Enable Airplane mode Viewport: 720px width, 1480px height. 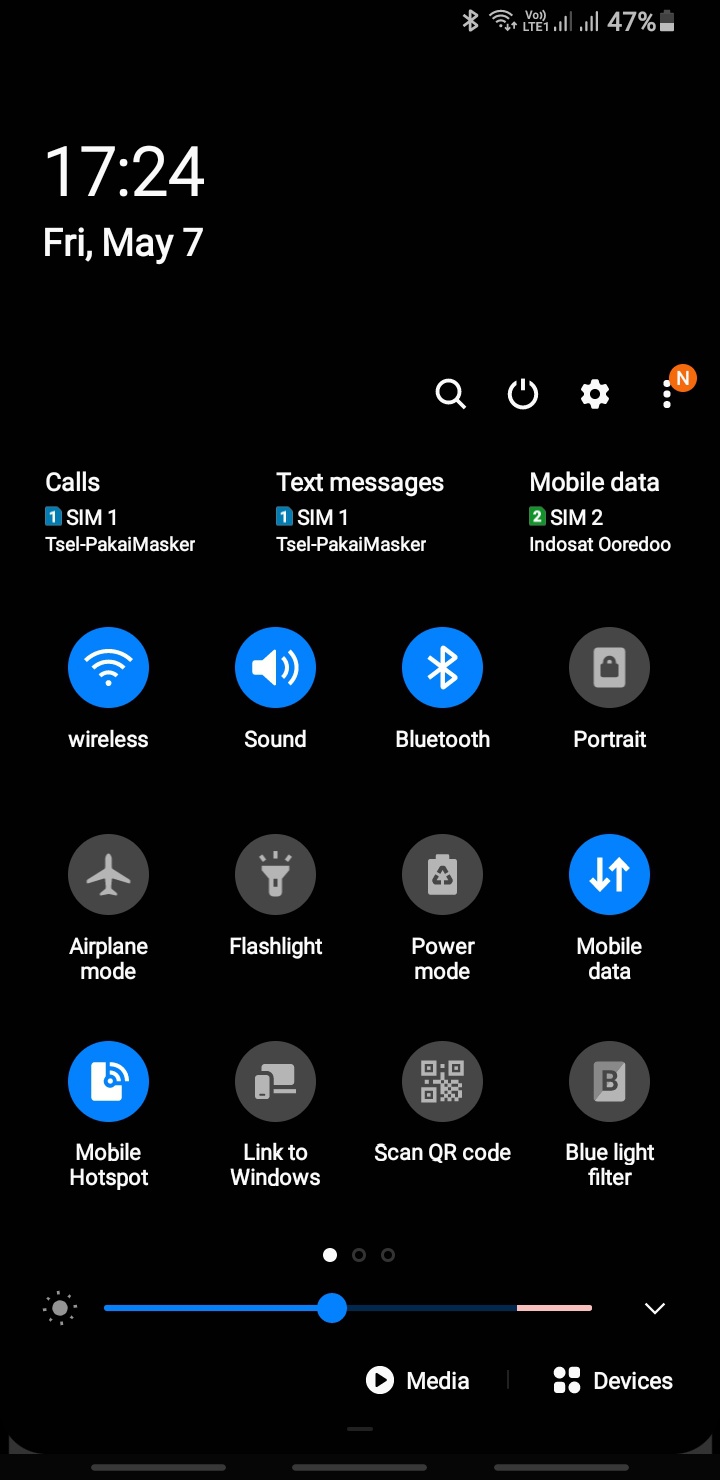pos(108,875)
